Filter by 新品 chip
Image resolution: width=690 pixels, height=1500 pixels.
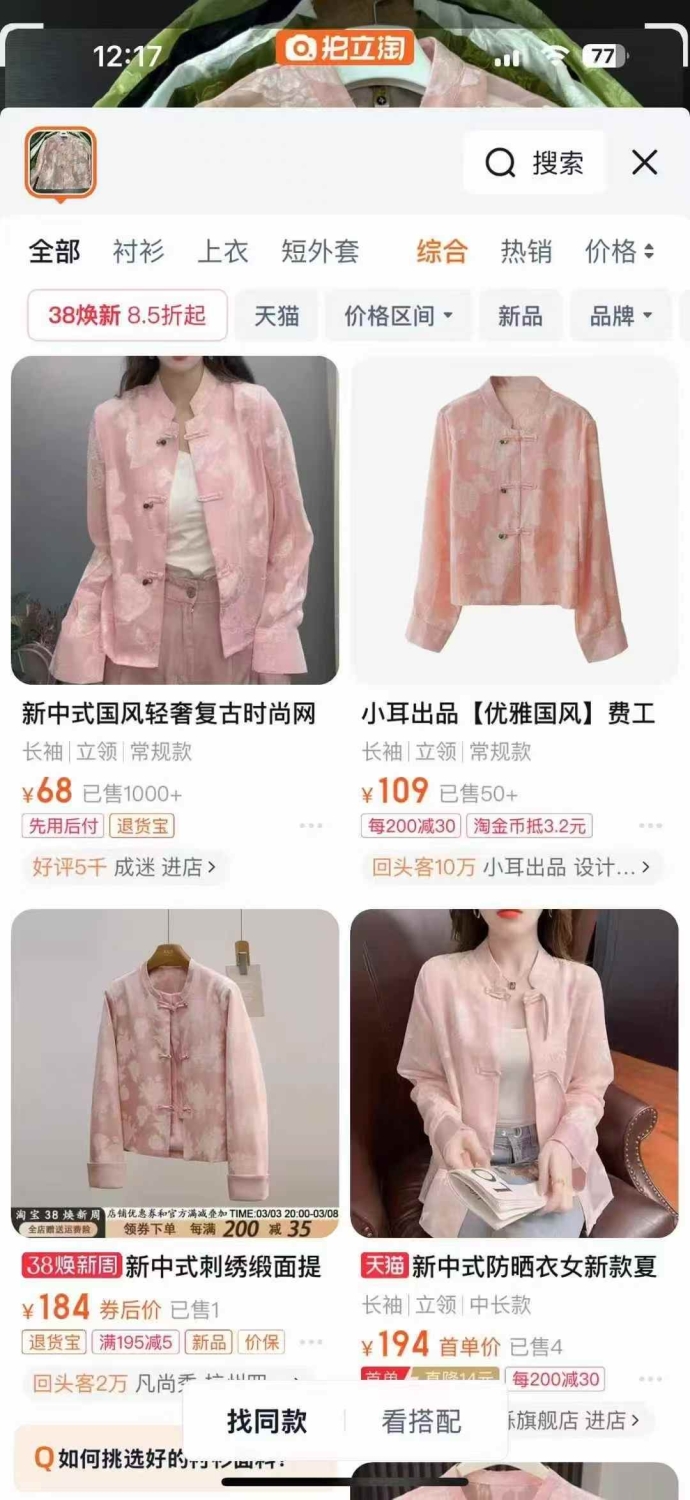tap(520, 316)
